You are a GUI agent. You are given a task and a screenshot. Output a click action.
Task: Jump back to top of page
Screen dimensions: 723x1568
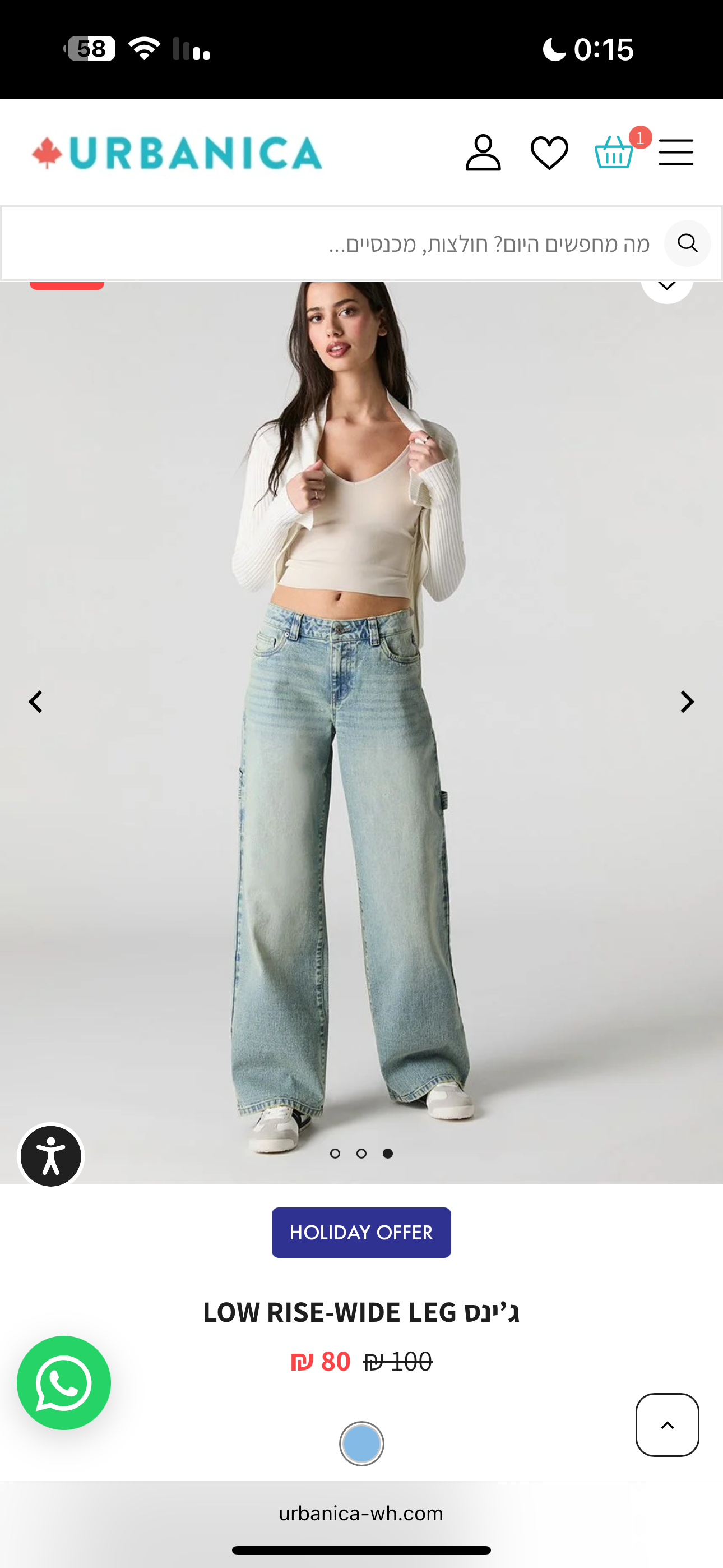[x=667, y=1425]
